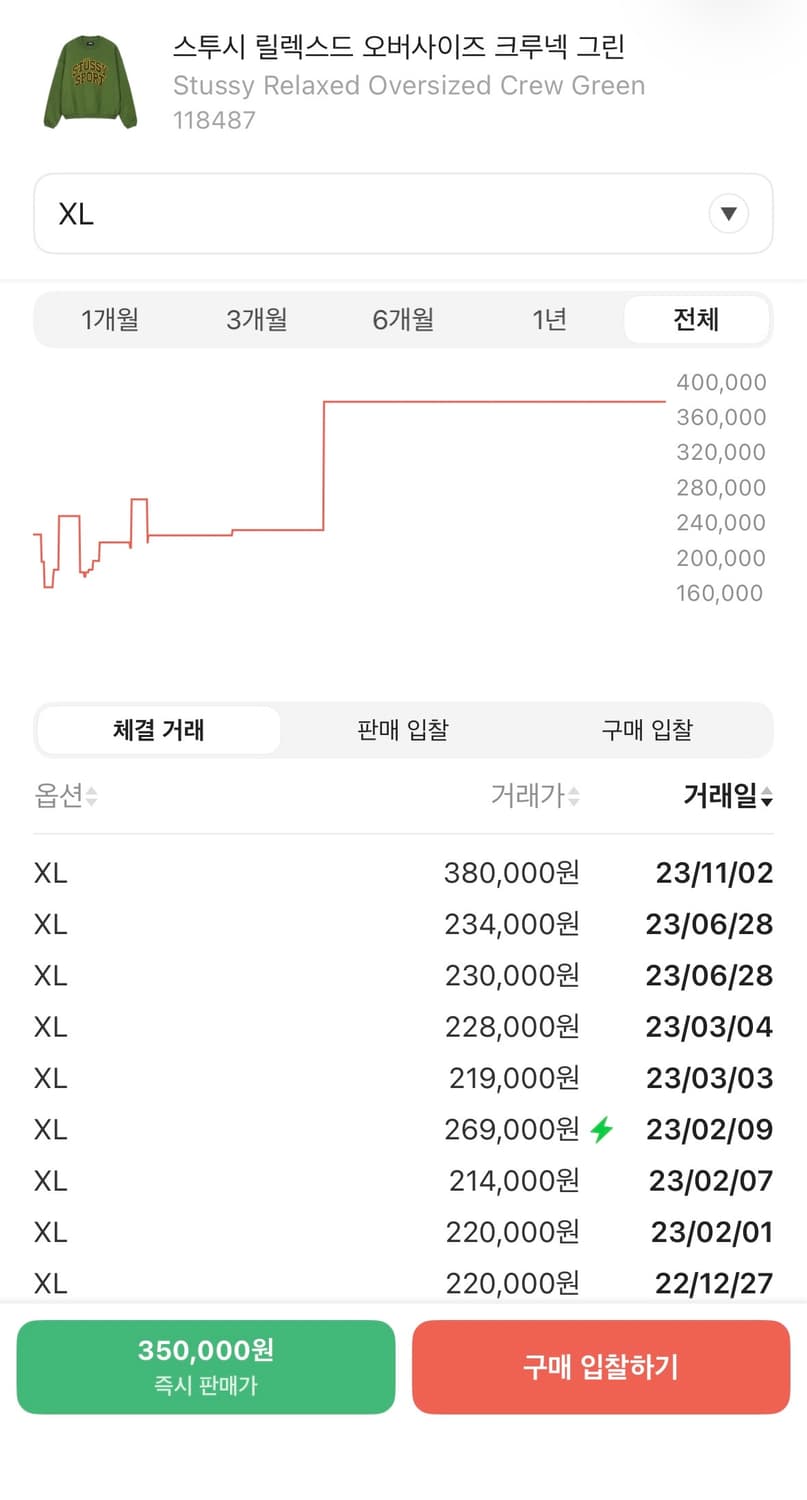Switch to the 판매 입찰 tab

pos(403,730)
